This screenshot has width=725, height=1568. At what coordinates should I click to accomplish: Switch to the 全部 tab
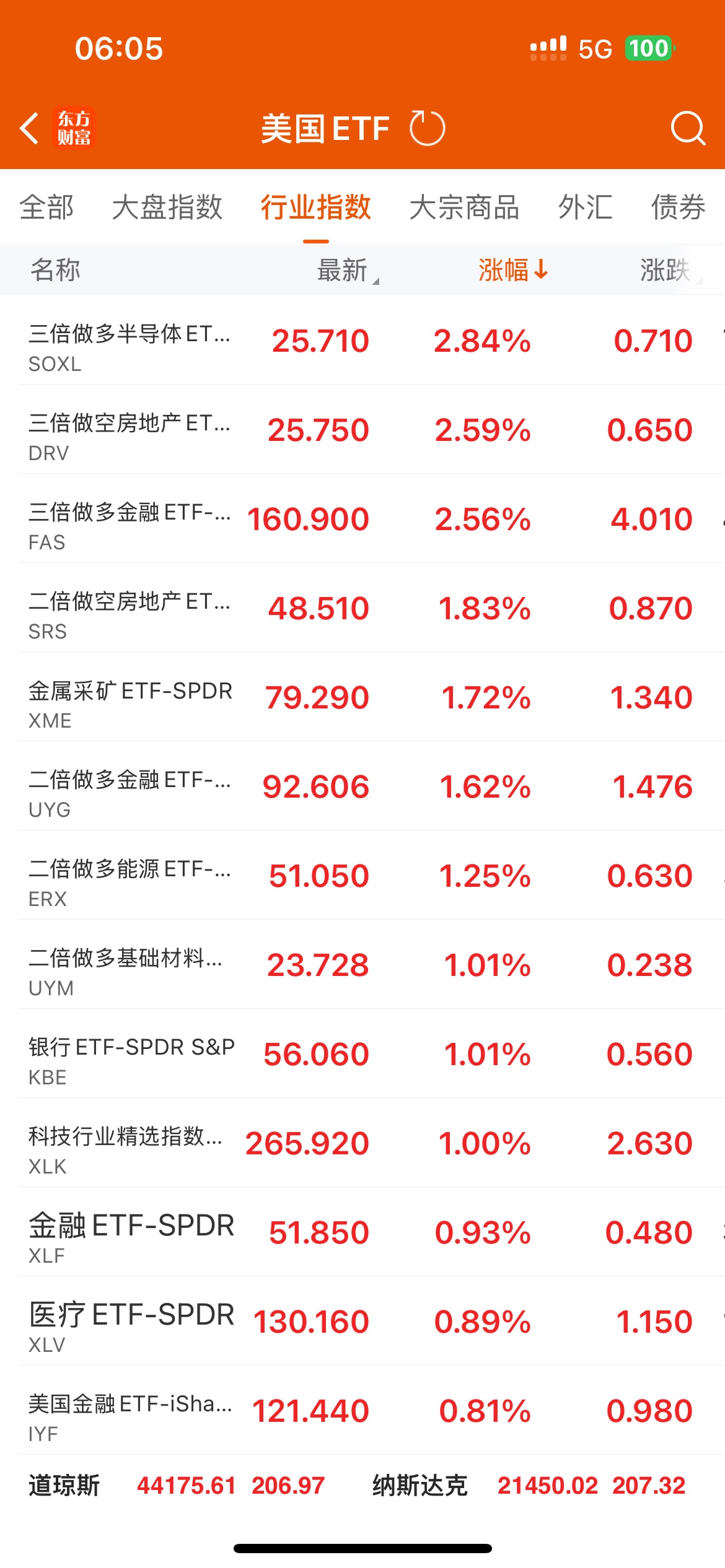point(46,207)
